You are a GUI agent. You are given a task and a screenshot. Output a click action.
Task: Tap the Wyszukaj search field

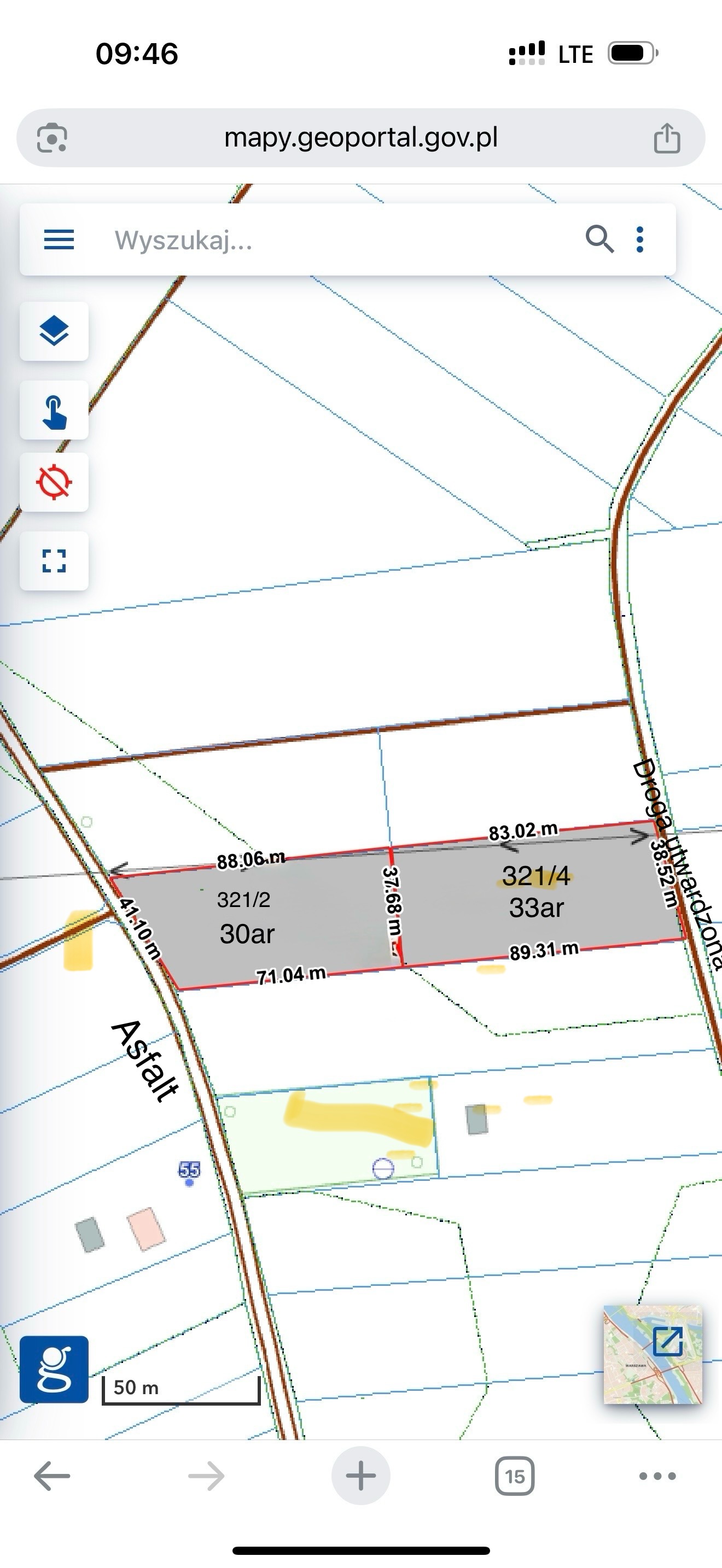329,240
